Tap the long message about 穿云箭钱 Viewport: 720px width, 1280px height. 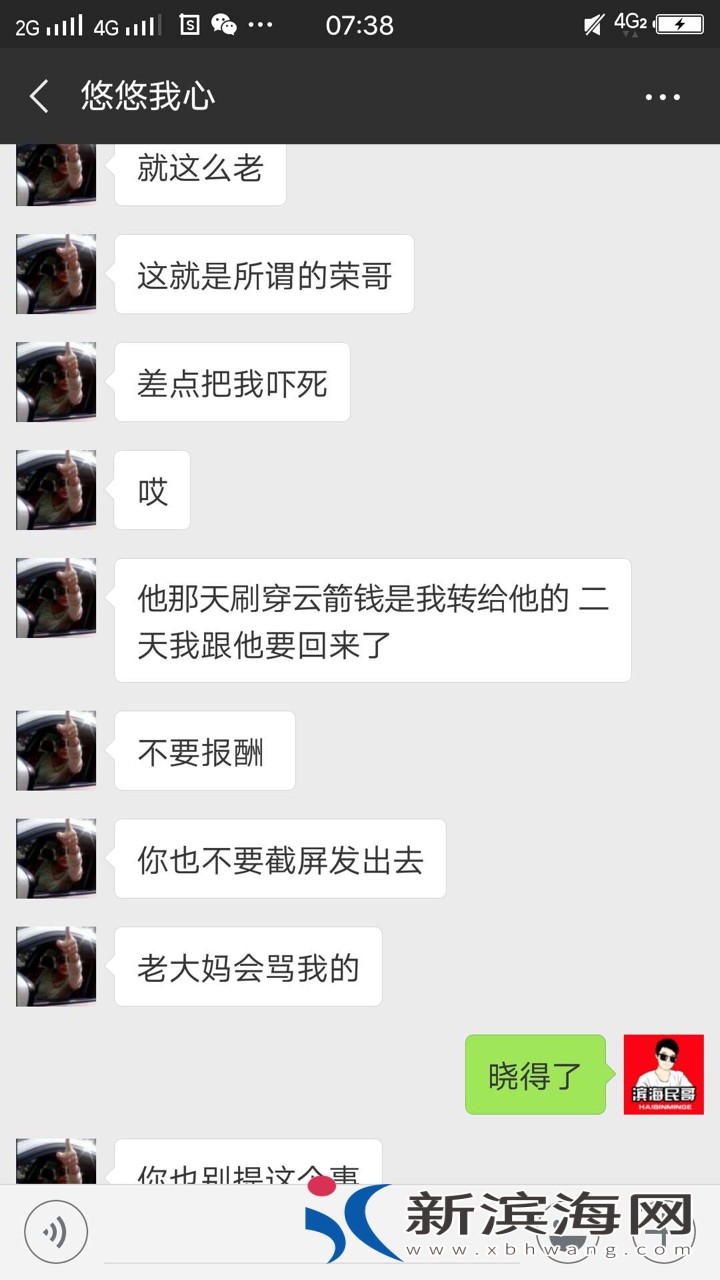click(x=372, y=618)
